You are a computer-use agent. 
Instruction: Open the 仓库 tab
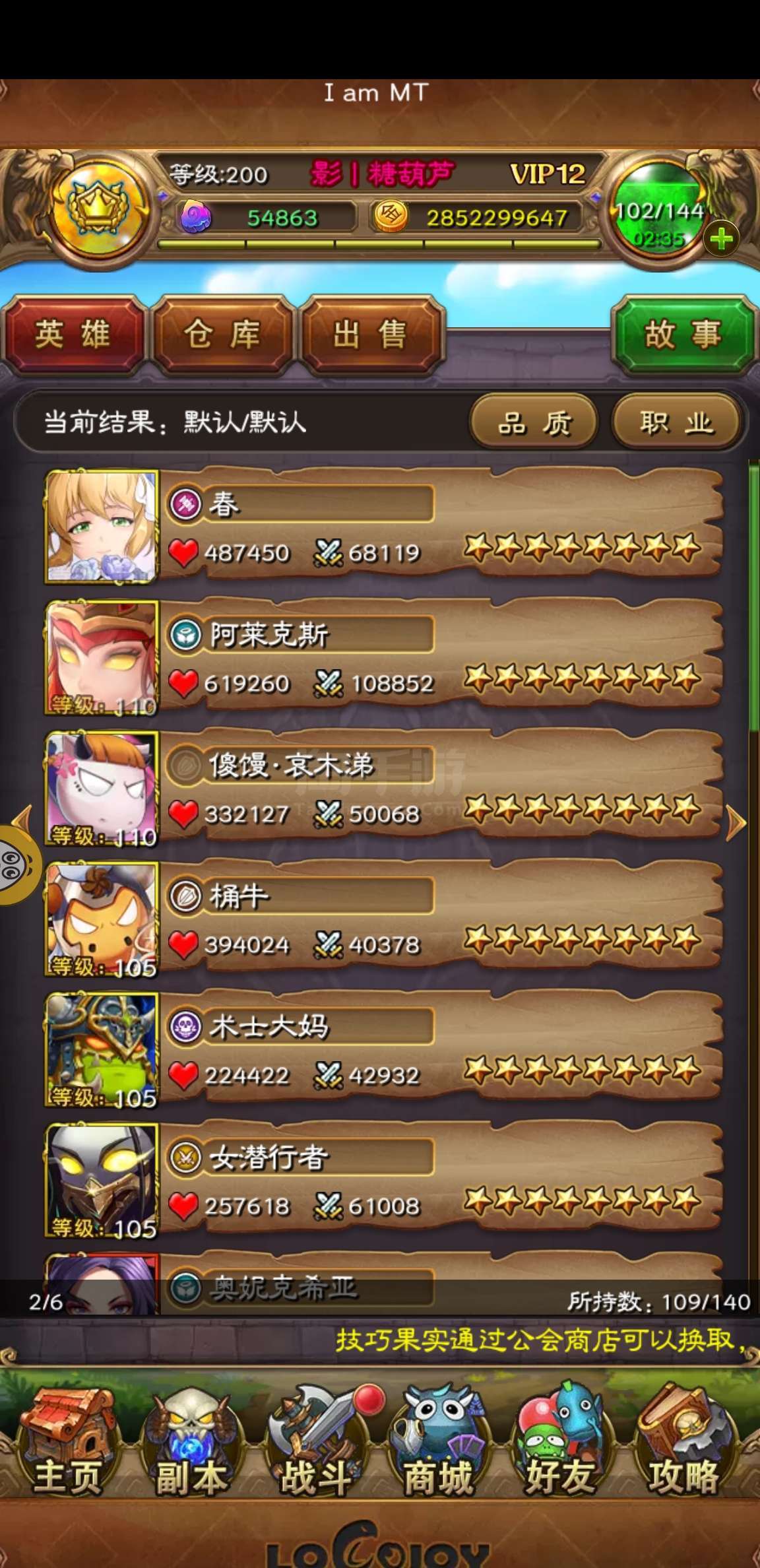point(222,335)
